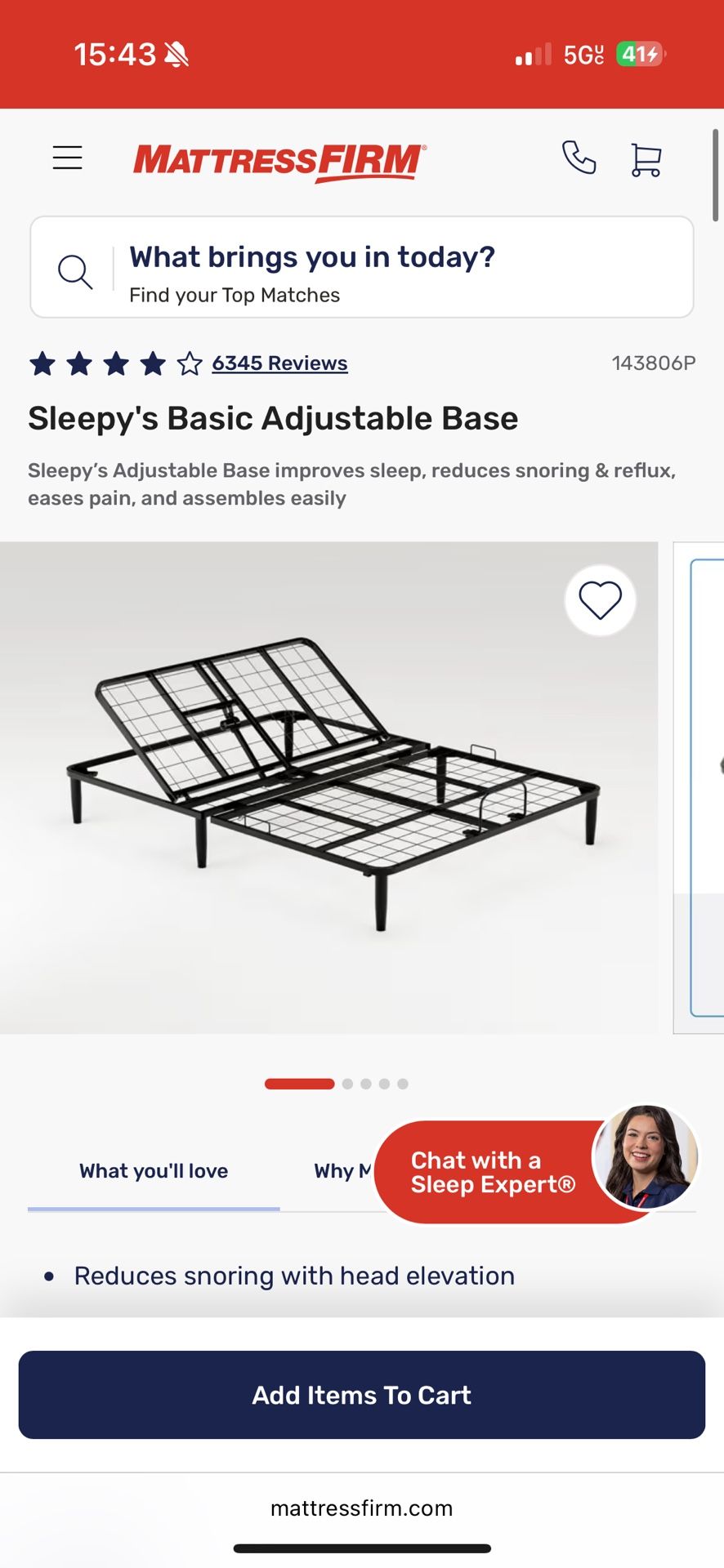Tap the 'What brings you in today?' search box

(362, 267)
